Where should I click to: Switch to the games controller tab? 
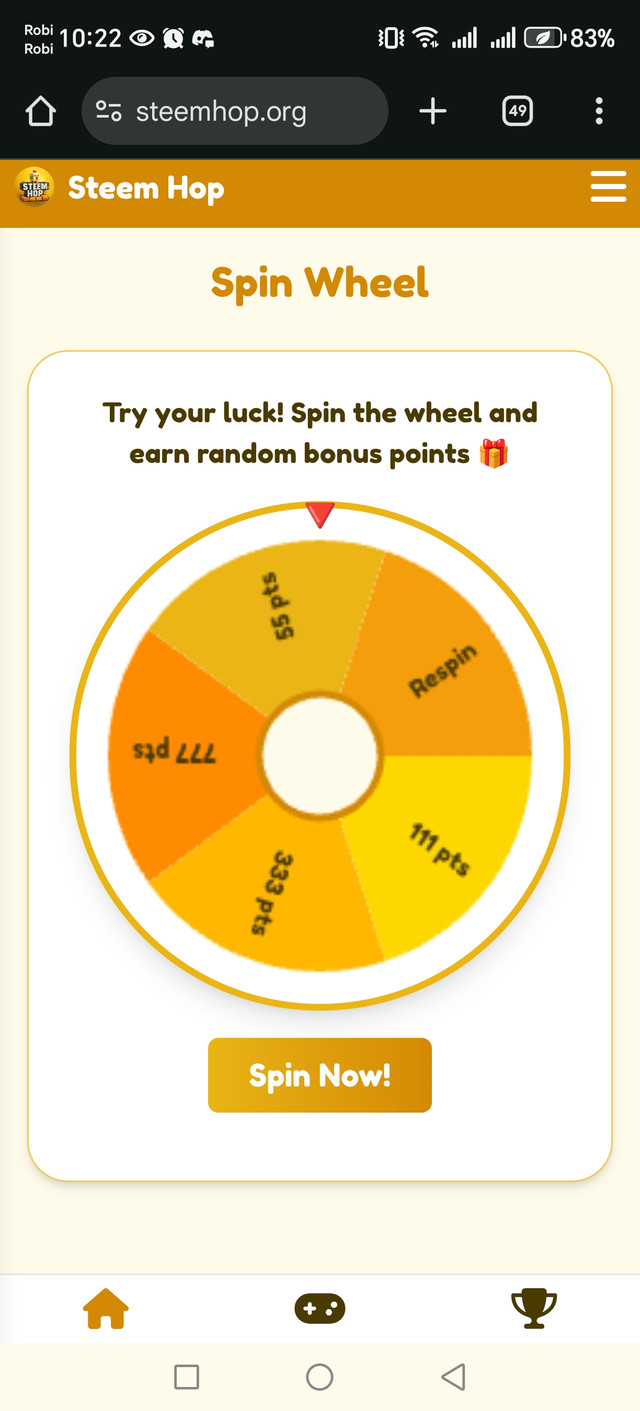319,1308
